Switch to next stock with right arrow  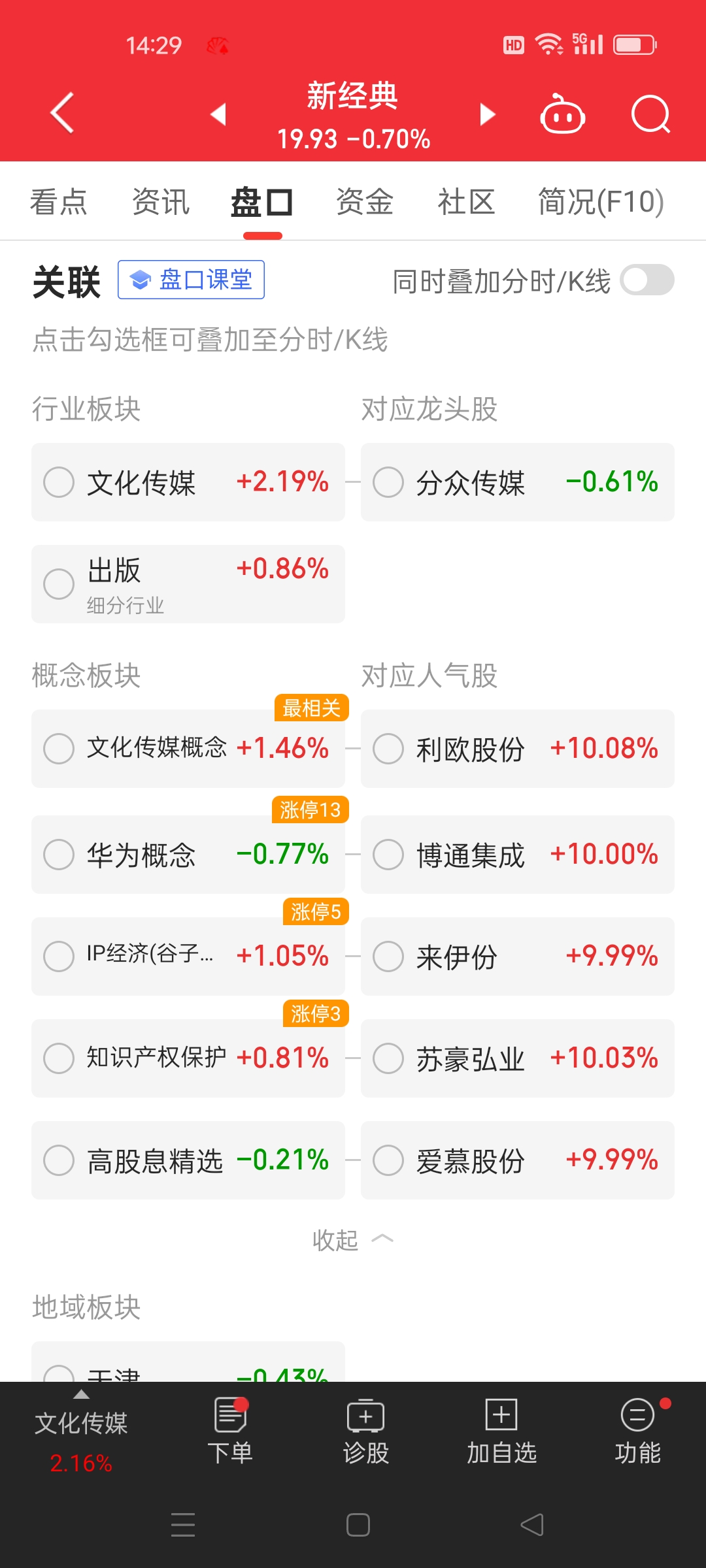point(488,114)
